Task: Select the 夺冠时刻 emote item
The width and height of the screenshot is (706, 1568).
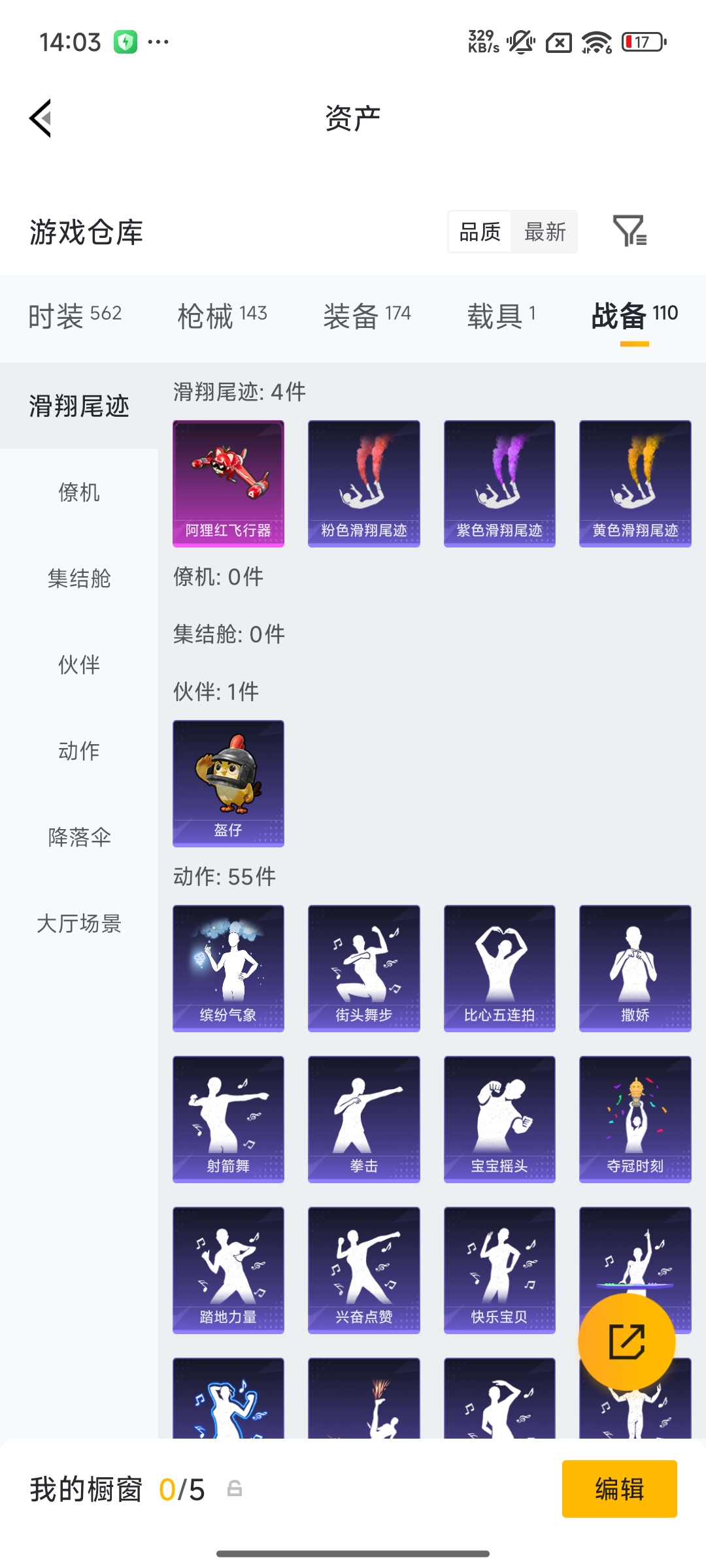Action: 635,1119
